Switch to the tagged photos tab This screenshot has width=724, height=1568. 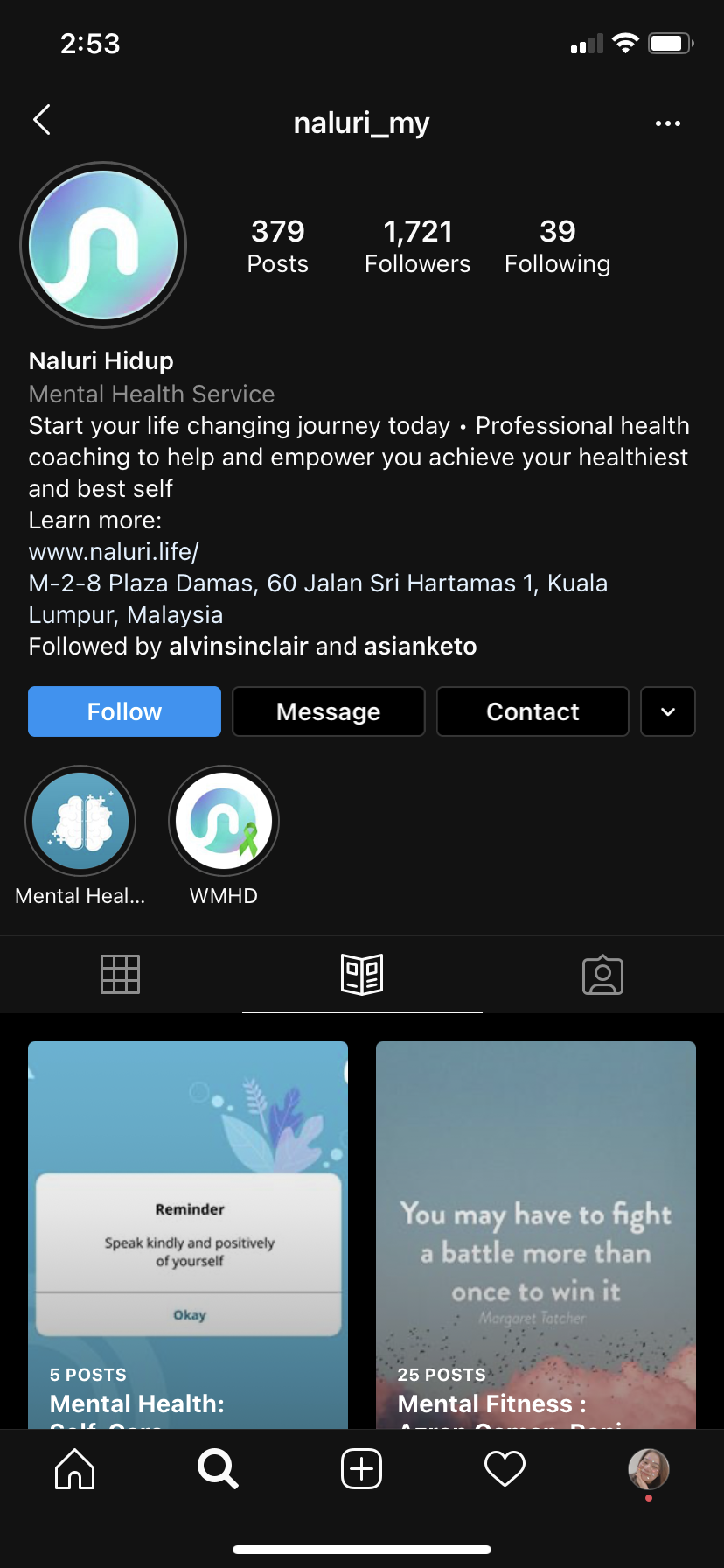coord(602,974)
